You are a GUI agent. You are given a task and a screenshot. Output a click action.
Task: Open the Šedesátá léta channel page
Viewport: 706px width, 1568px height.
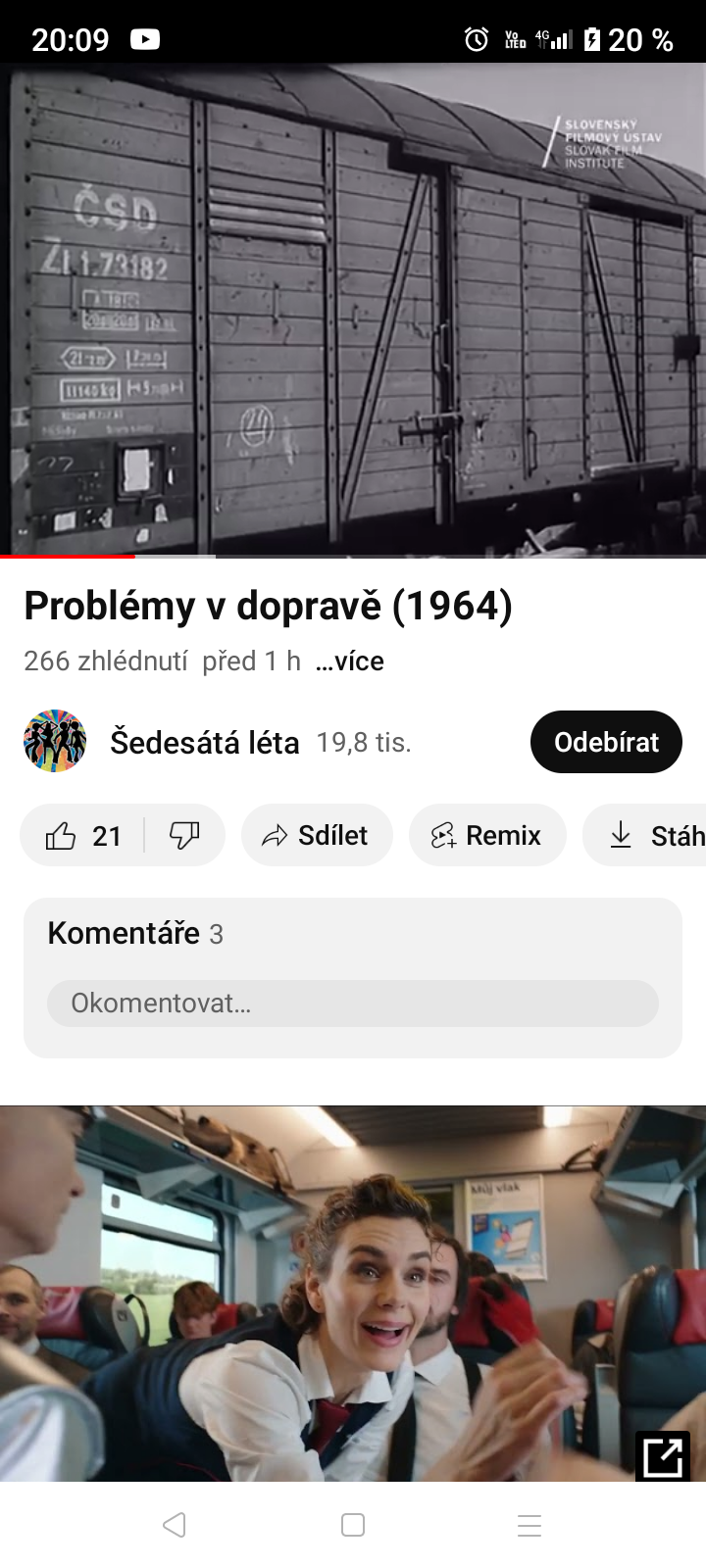(204, 742)
